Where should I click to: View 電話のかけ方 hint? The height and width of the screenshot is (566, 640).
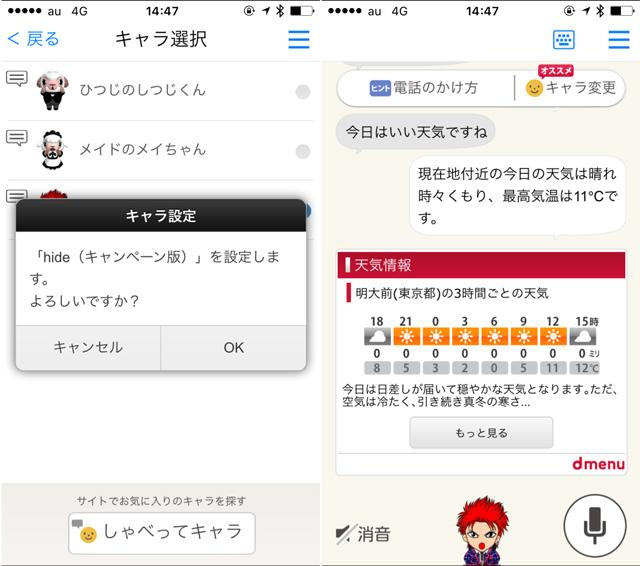point(425,88)
